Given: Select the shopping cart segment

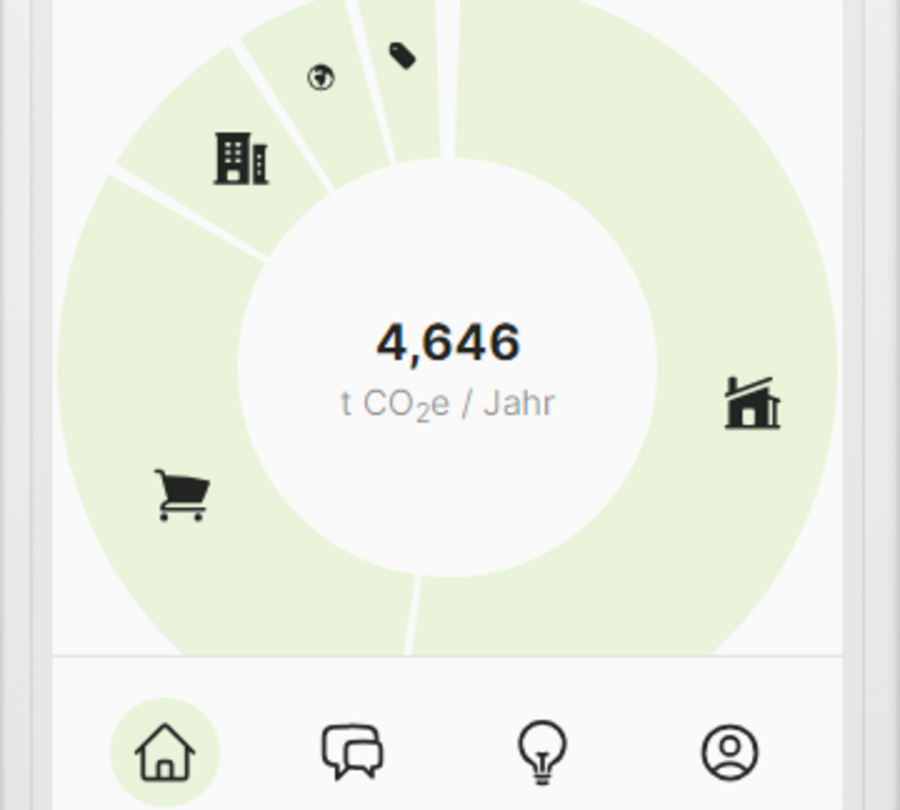Looking at the screenshot, I should (x=183, y=495).
